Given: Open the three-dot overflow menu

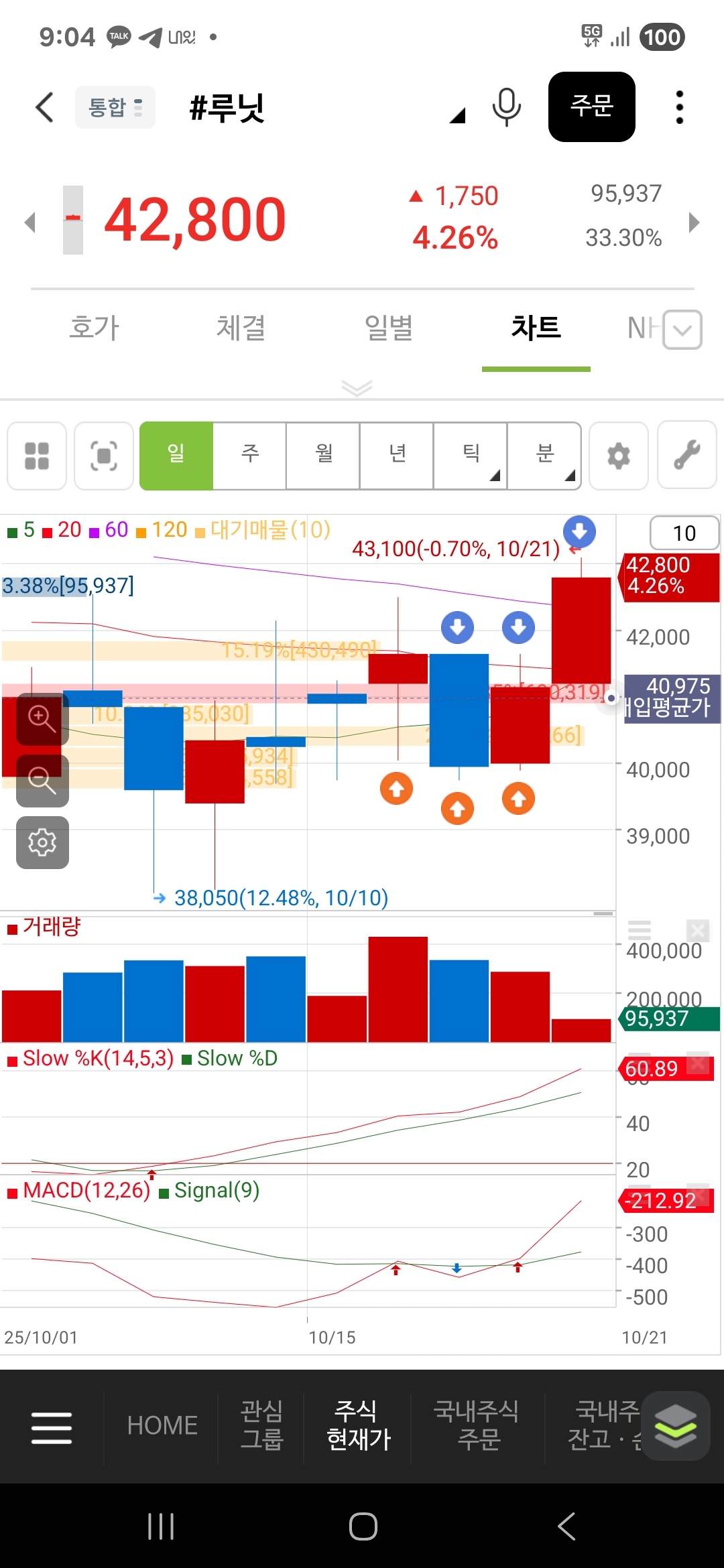Looking at the screenshot, I should click(x=679, y=107).
